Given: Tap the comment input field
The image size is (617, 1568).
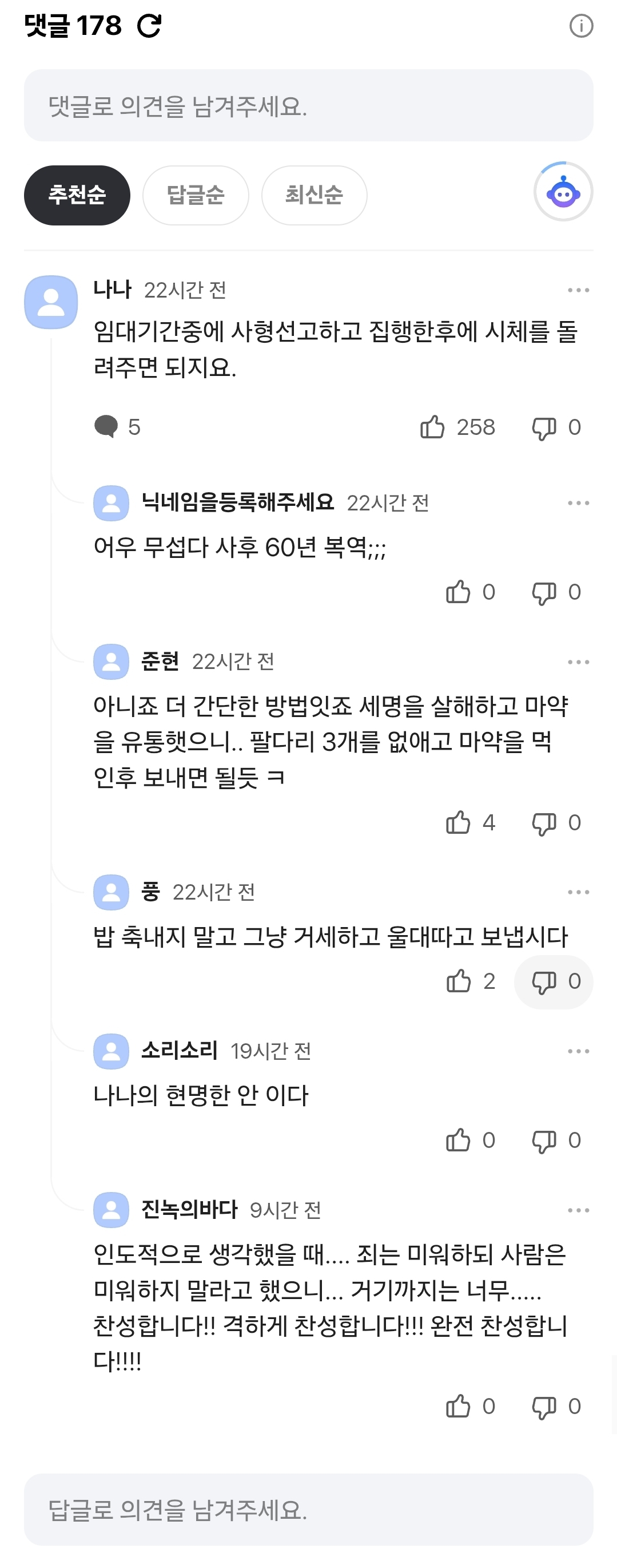Looking at the screenshot, I should click(x=309, y=106).
